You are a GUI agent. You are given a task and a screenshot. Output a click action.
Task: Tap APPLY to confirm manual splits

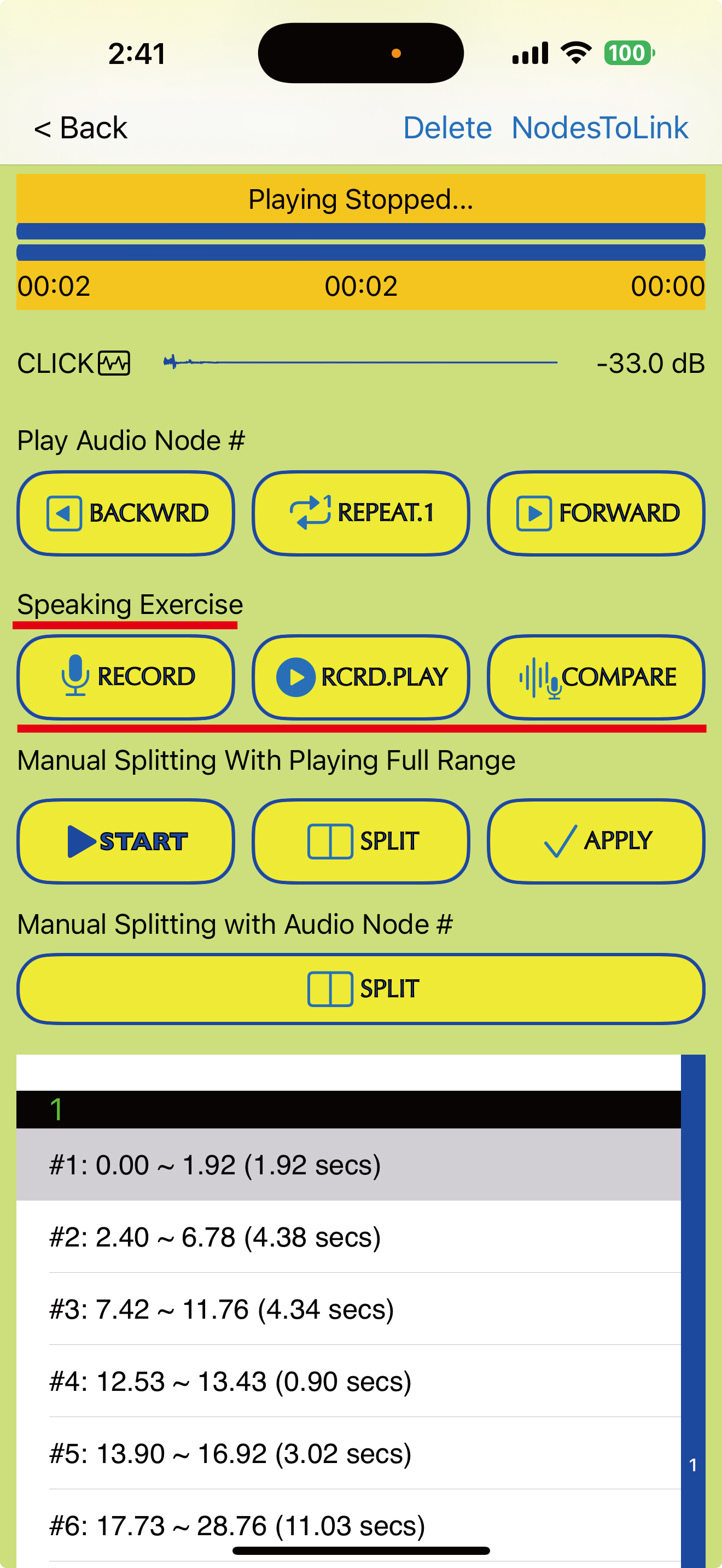coord(595,841)
